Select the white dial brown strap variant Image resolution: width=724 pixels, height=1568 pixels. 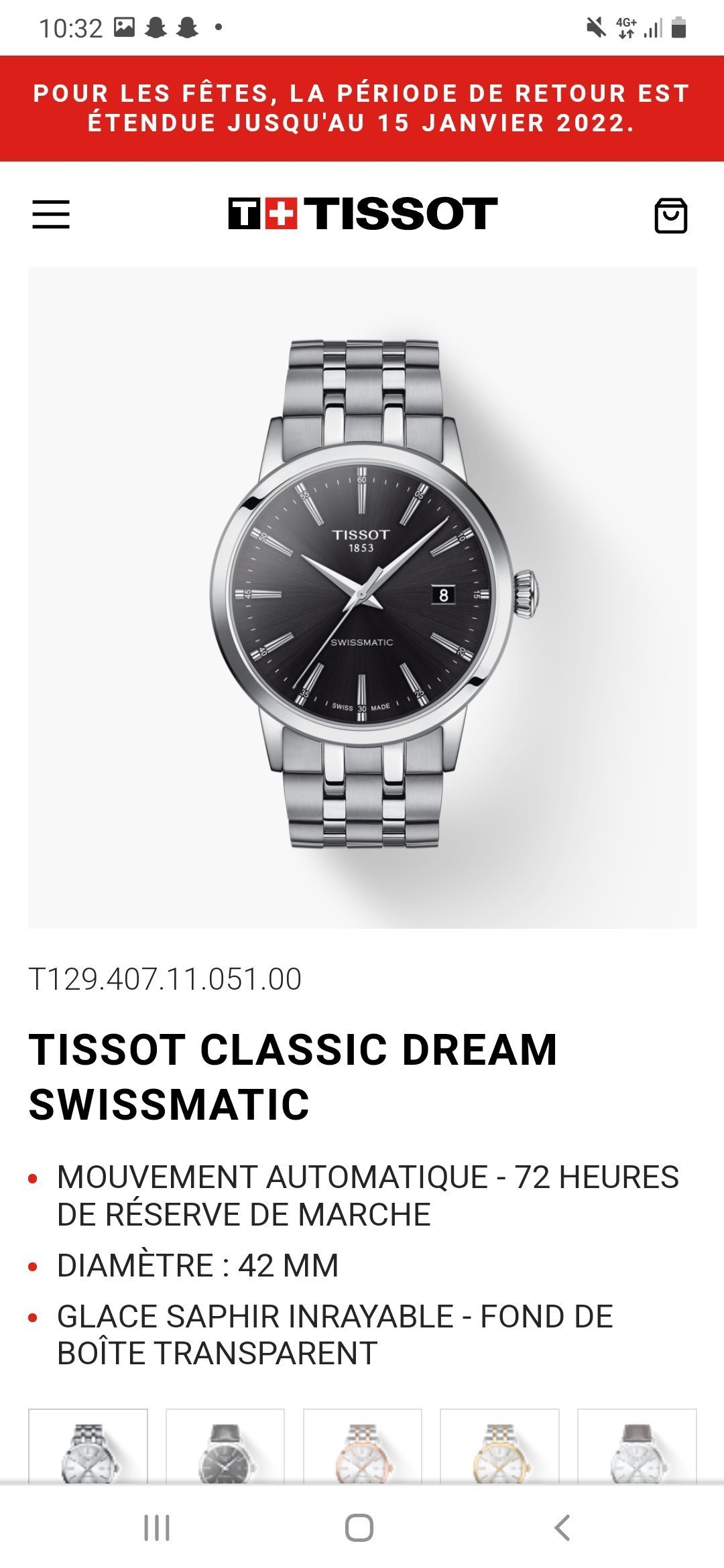click(637, 1446)
